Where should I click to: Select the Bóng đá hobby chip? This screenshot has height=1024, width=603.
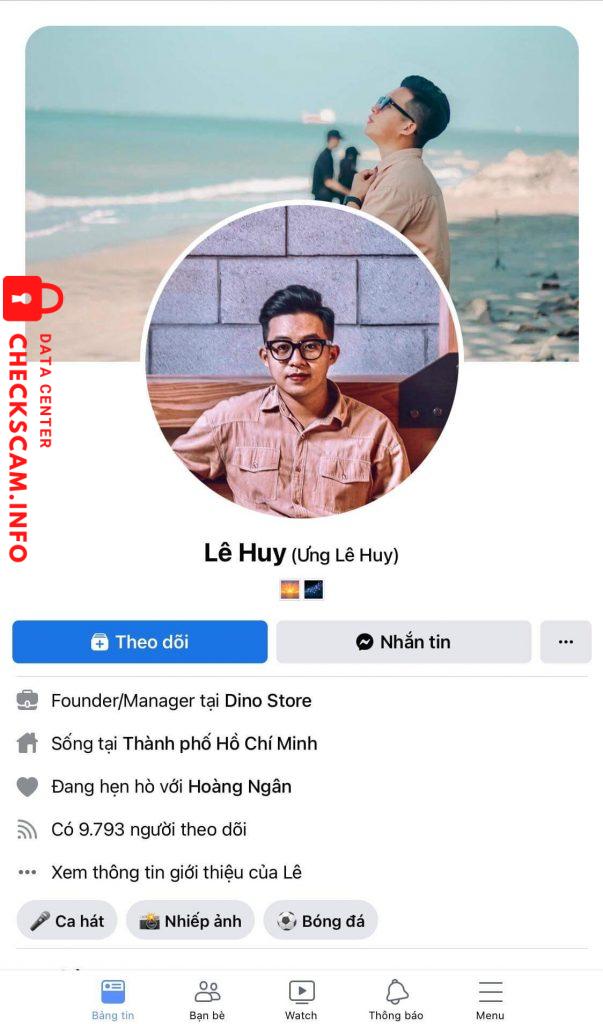click(x=320, y=921)
